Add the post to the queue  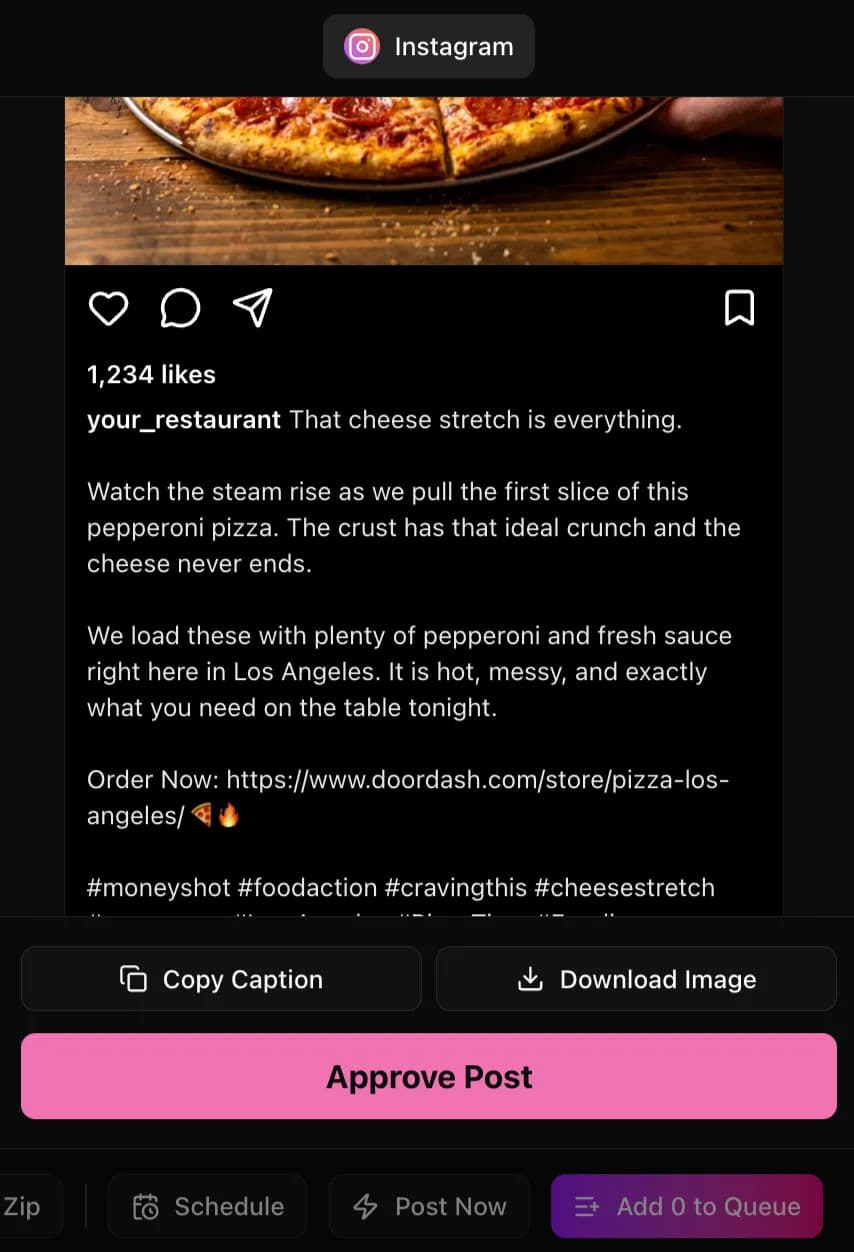(x=686, y=1206)
